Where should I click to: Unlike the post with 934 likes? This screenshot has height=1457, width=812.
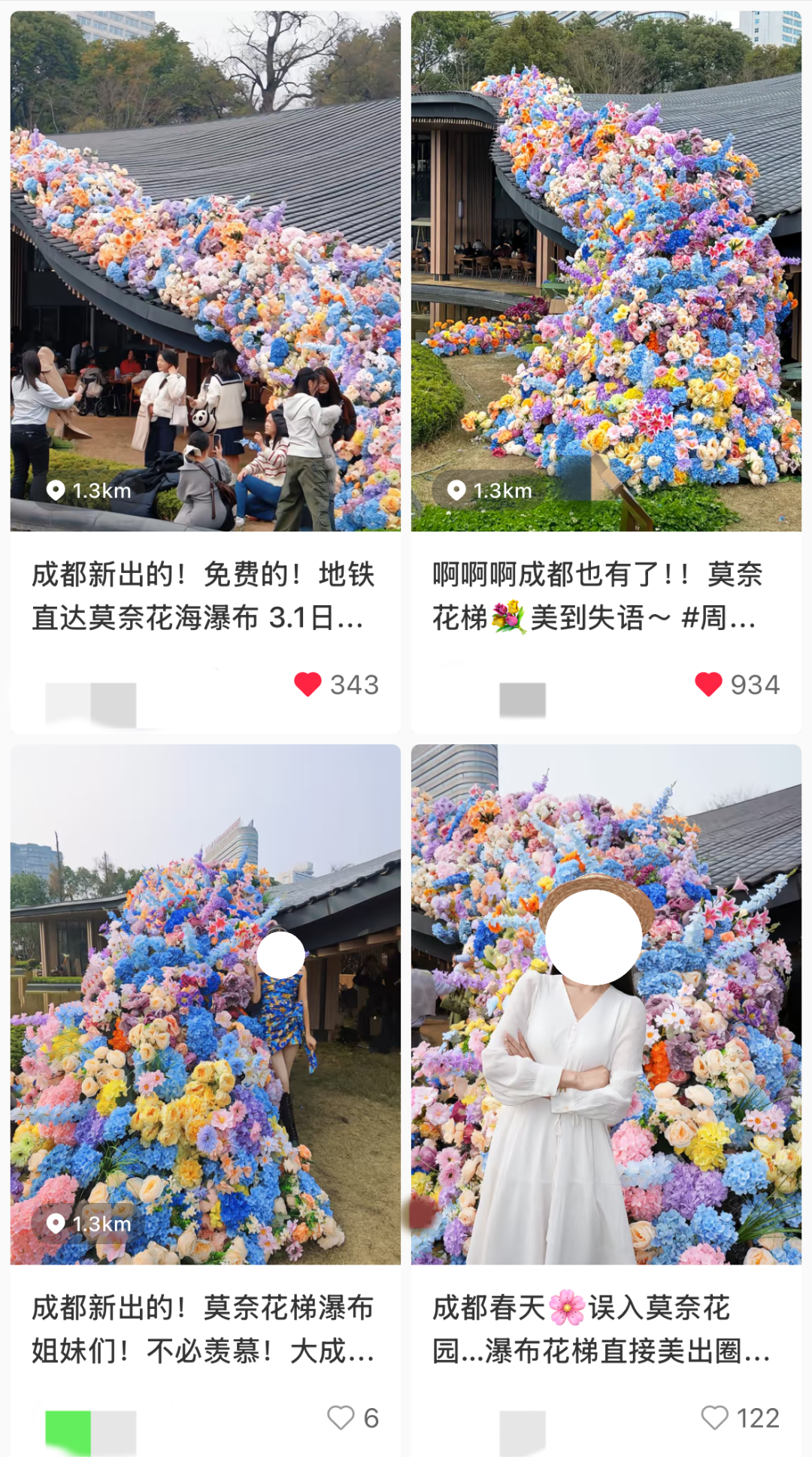coord(708,684)
